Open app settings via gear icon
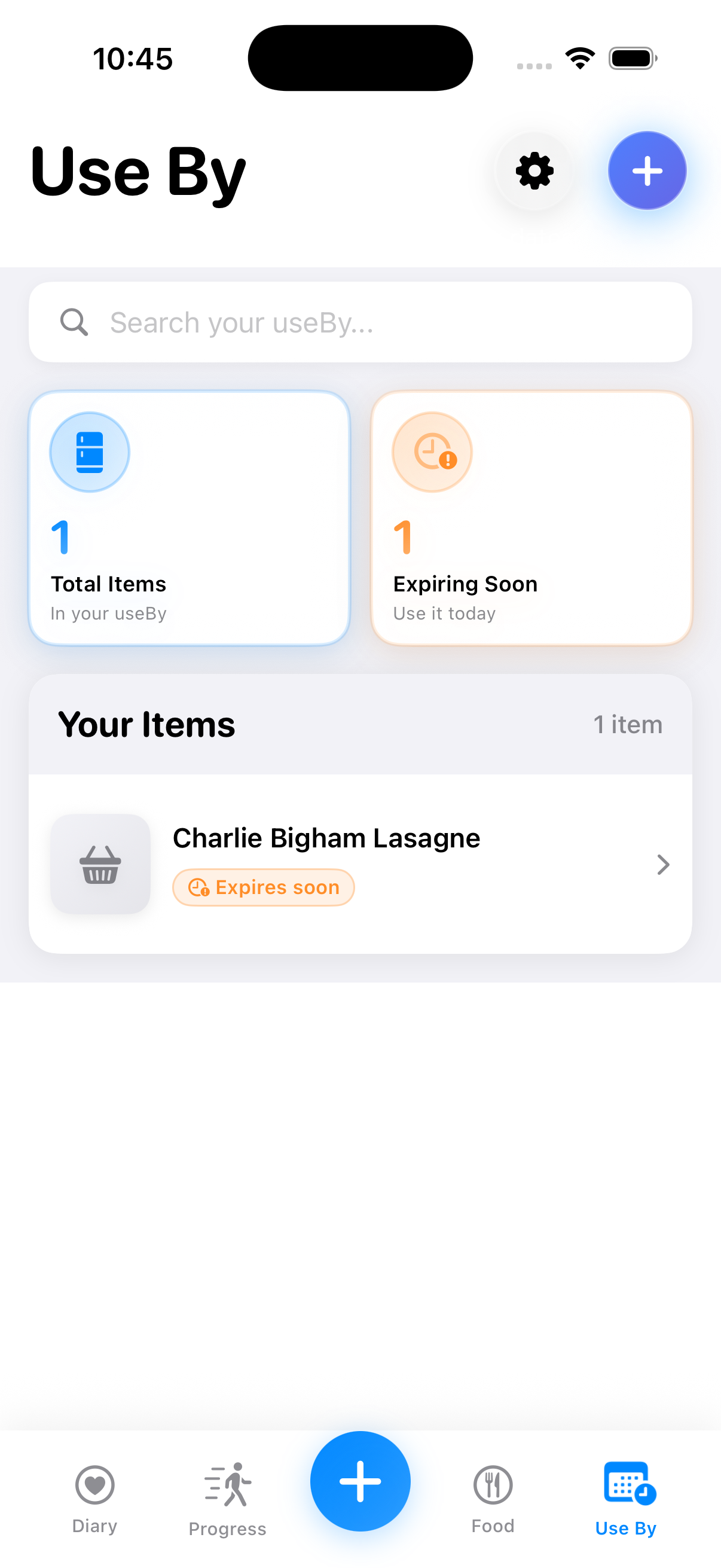This screenshot has height=1568, width=721. click(x=534, y=170)
